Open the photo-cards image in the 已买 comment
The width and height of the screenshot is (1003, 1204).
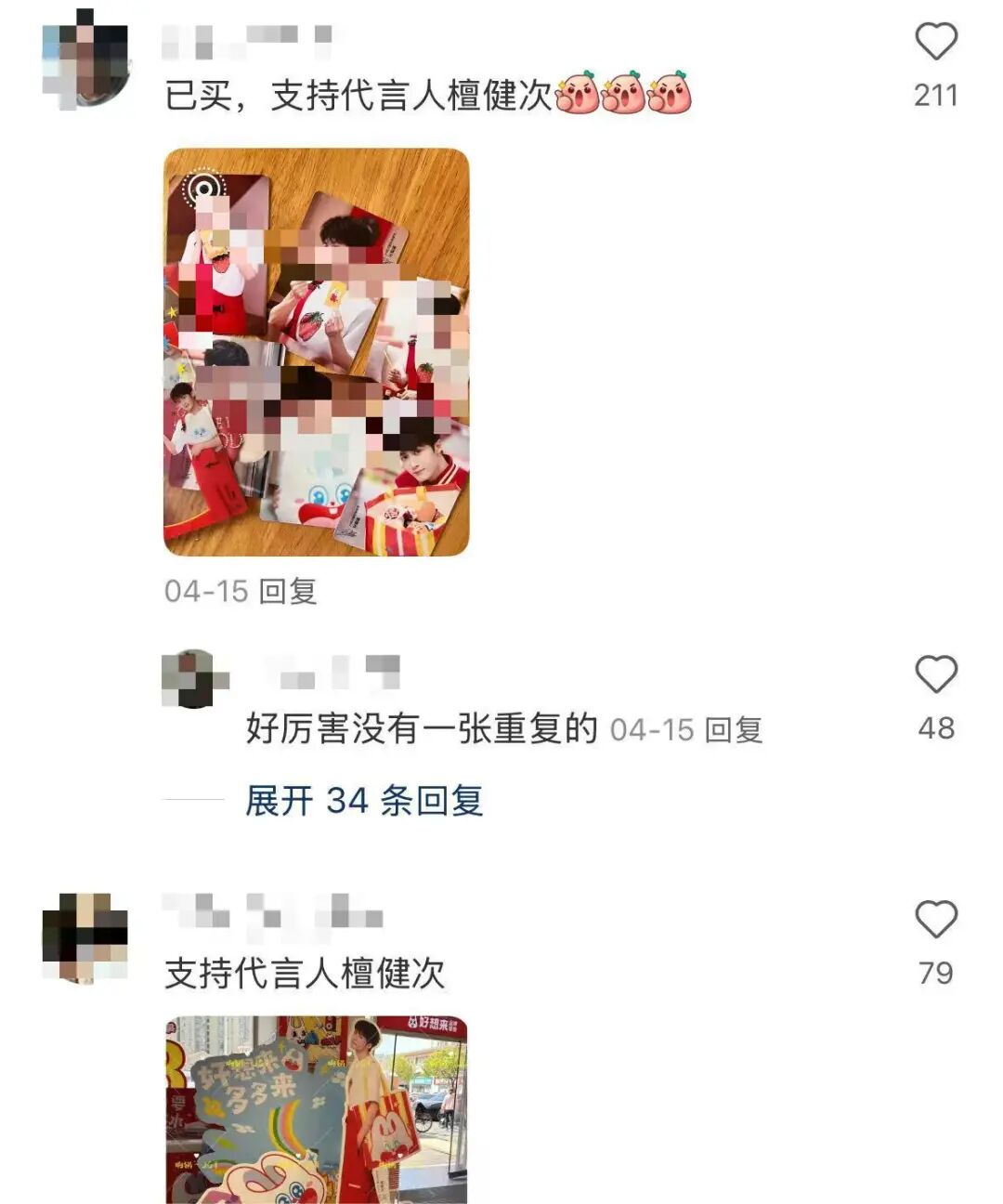click(317, 352)
